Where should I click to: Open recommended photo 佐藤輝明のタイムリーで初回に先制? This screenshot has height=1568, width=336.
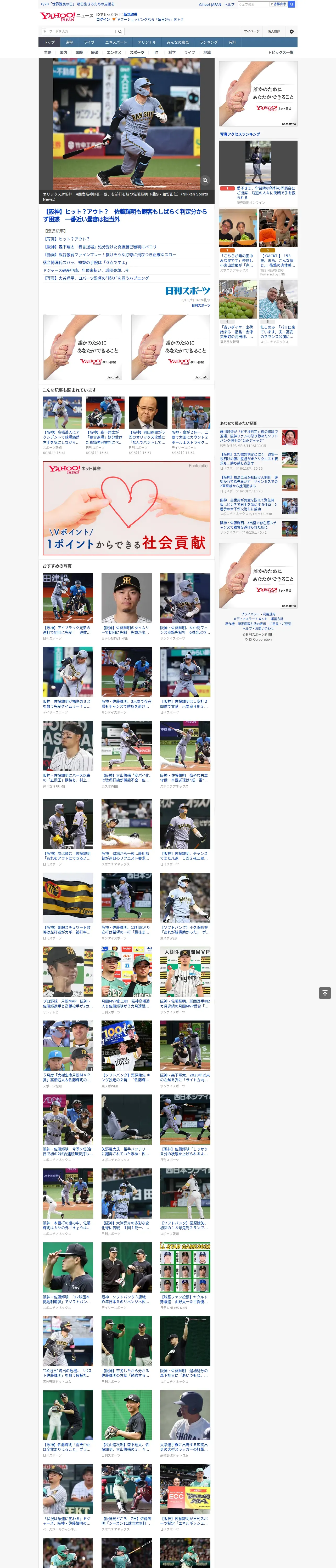pyautogui.click(x=126, y=607)
